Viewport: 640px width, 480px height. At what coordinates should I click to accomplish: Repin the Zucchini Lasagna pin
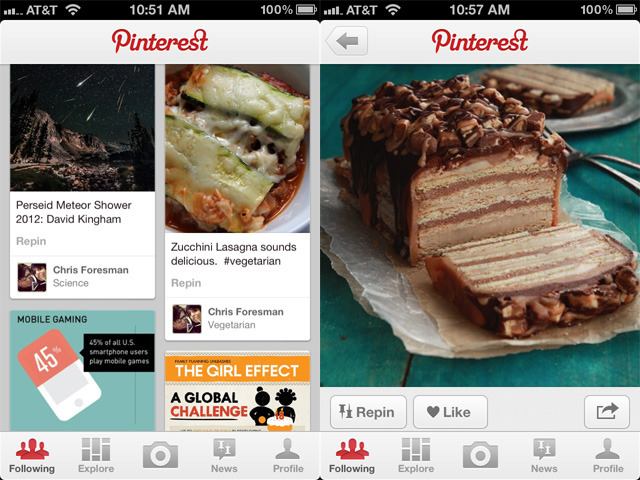click(186, 283)
